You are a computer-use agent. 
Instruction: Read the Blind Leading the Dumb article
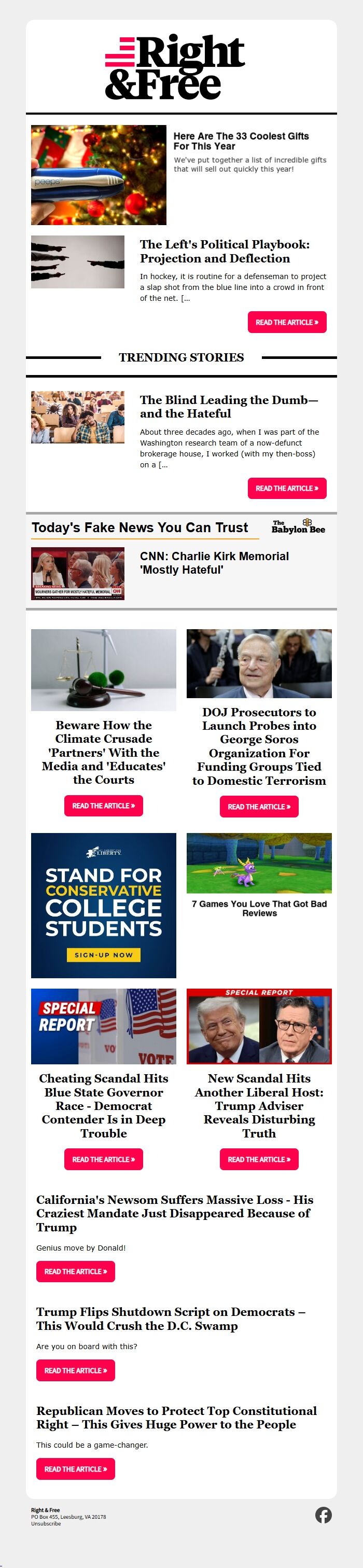287,488
